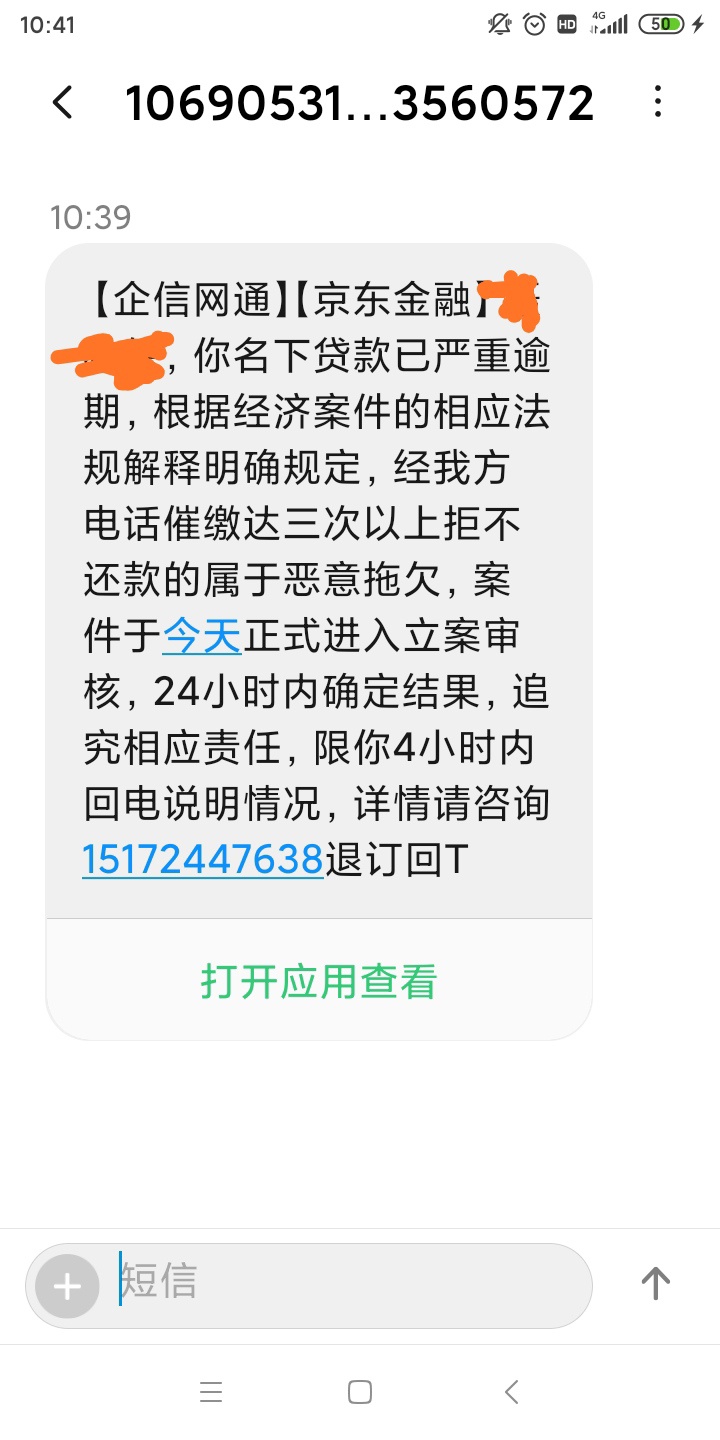This screenshot has width=720, height=1440.
Task: Tap 打开应用查看 button
Action: coord(319,980)
